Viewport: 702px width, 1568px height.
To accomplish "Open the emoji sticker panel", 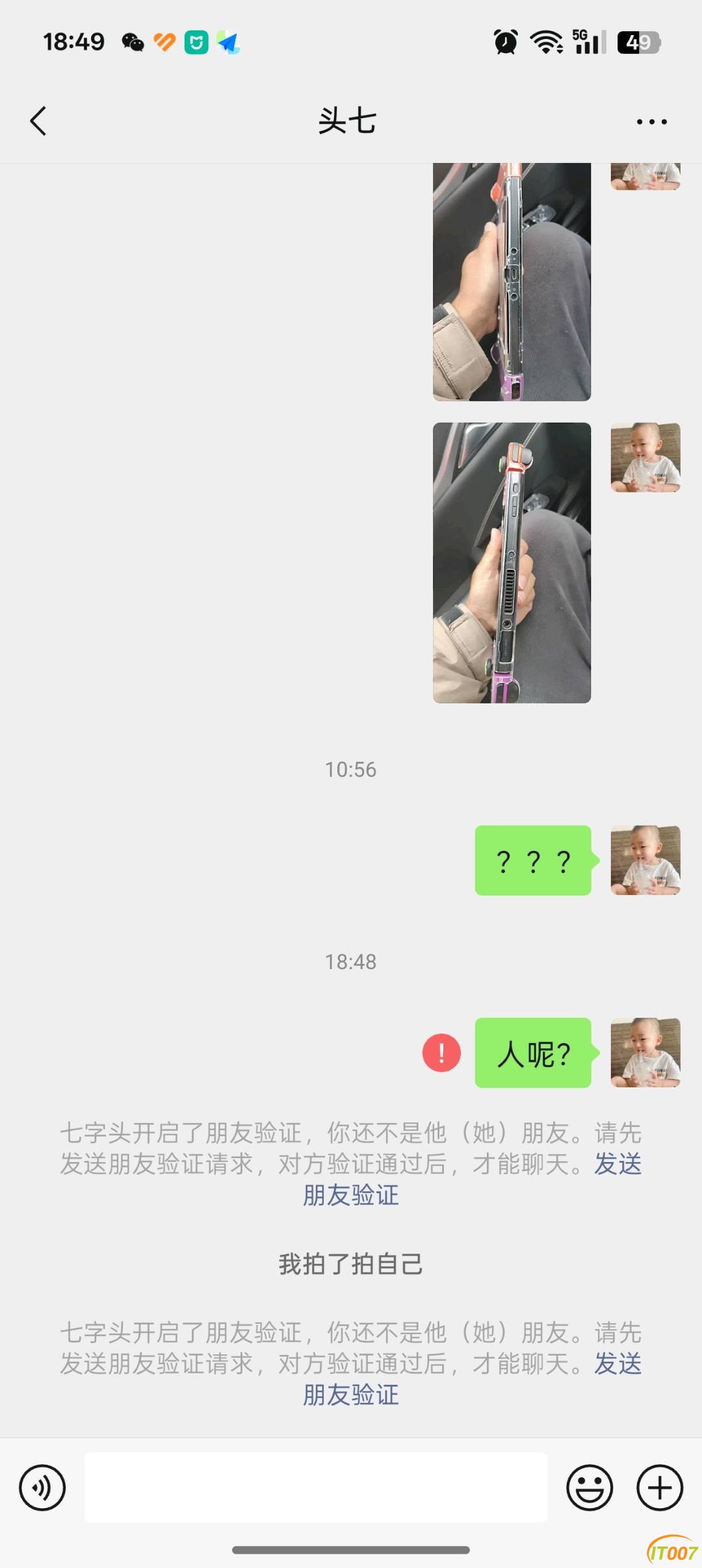I will (x=589, y=1487).
